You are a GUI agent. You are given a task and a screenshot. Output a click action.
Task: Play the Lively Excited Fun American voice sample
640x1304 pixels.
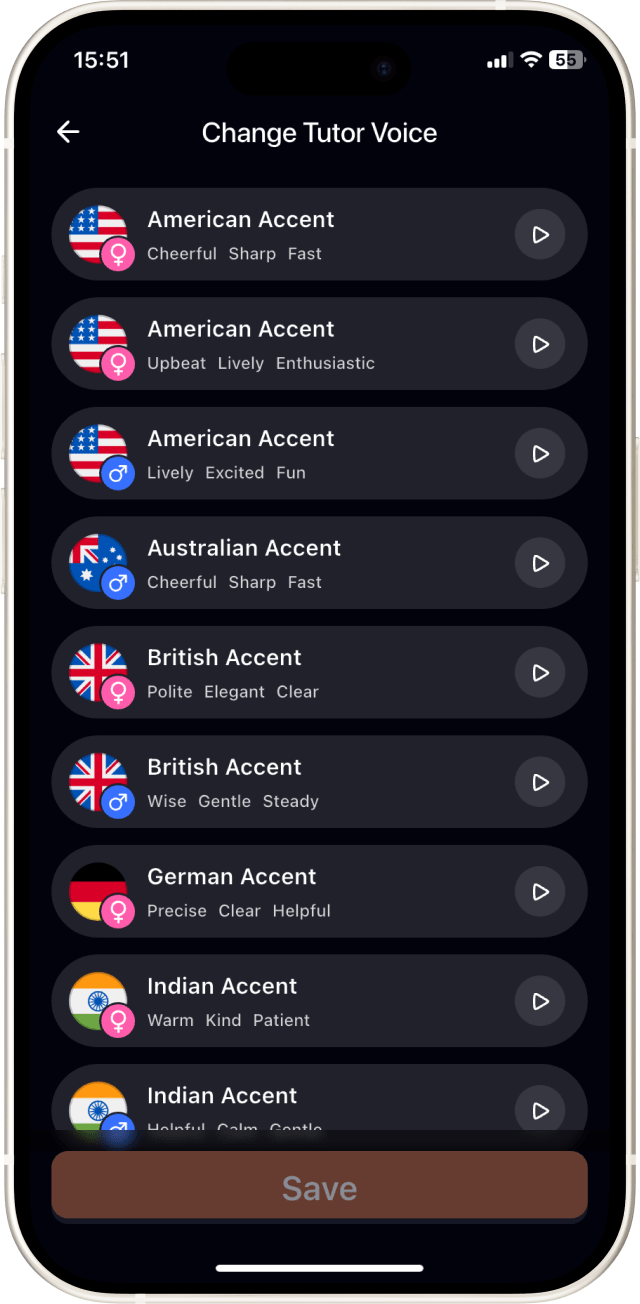540,454
